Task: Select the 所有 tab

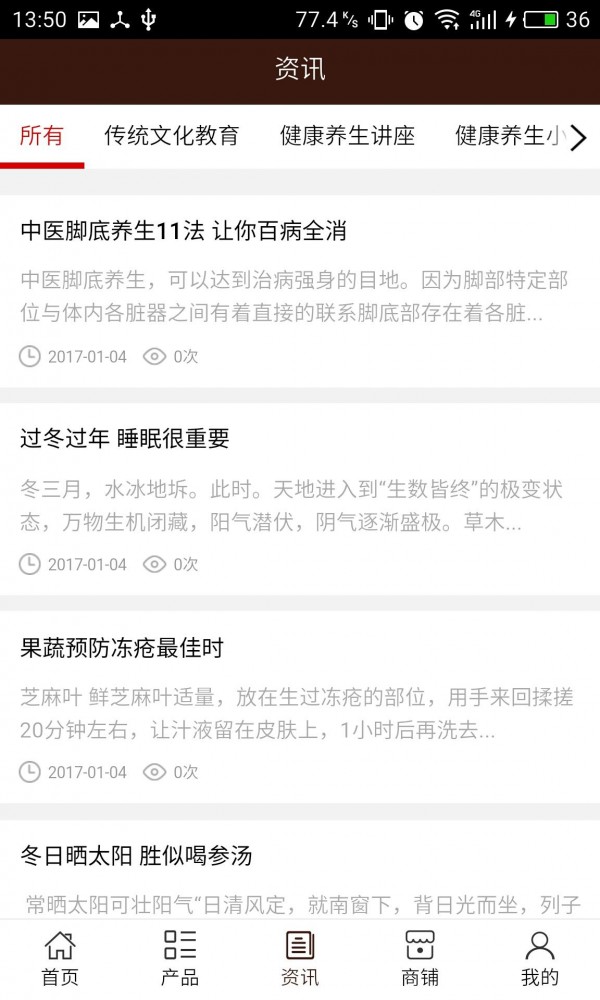Action: click(42, 137)
